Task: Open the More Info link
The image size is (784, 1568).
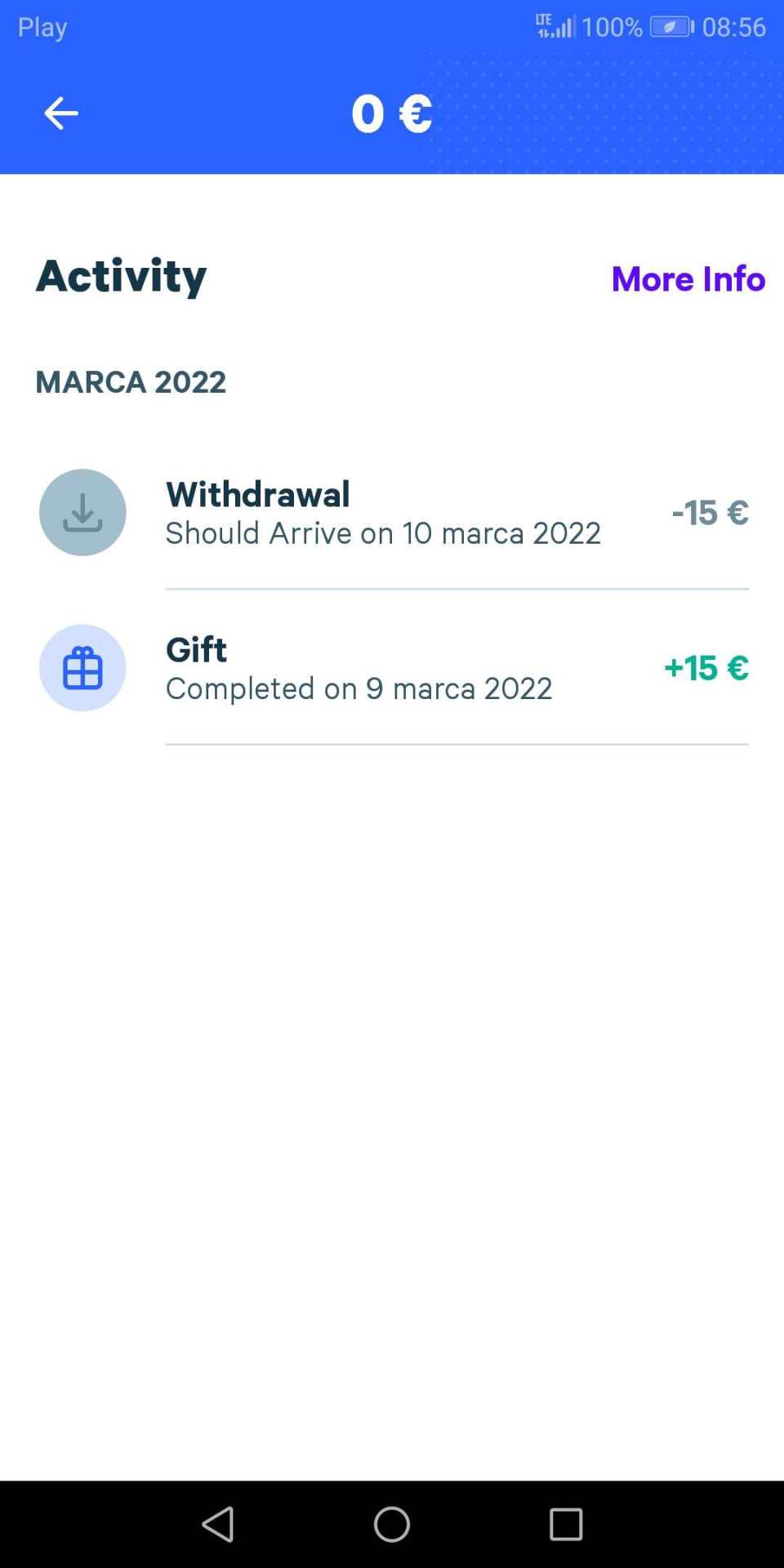Action: [x=688, y=279]
